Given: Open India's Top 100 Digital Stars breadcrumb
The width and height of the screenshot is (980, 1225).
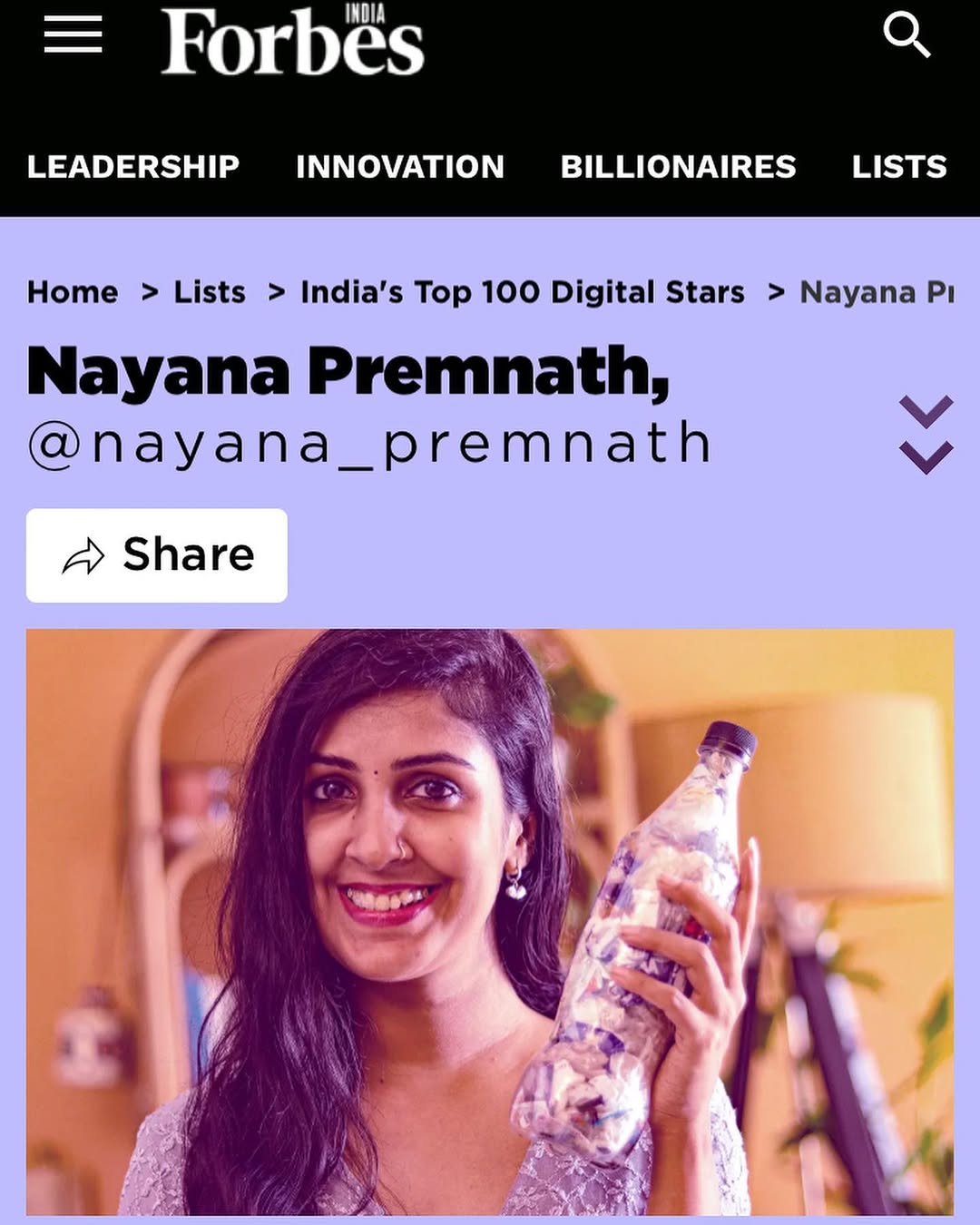Looking at the screenshot, I should 523,292.
